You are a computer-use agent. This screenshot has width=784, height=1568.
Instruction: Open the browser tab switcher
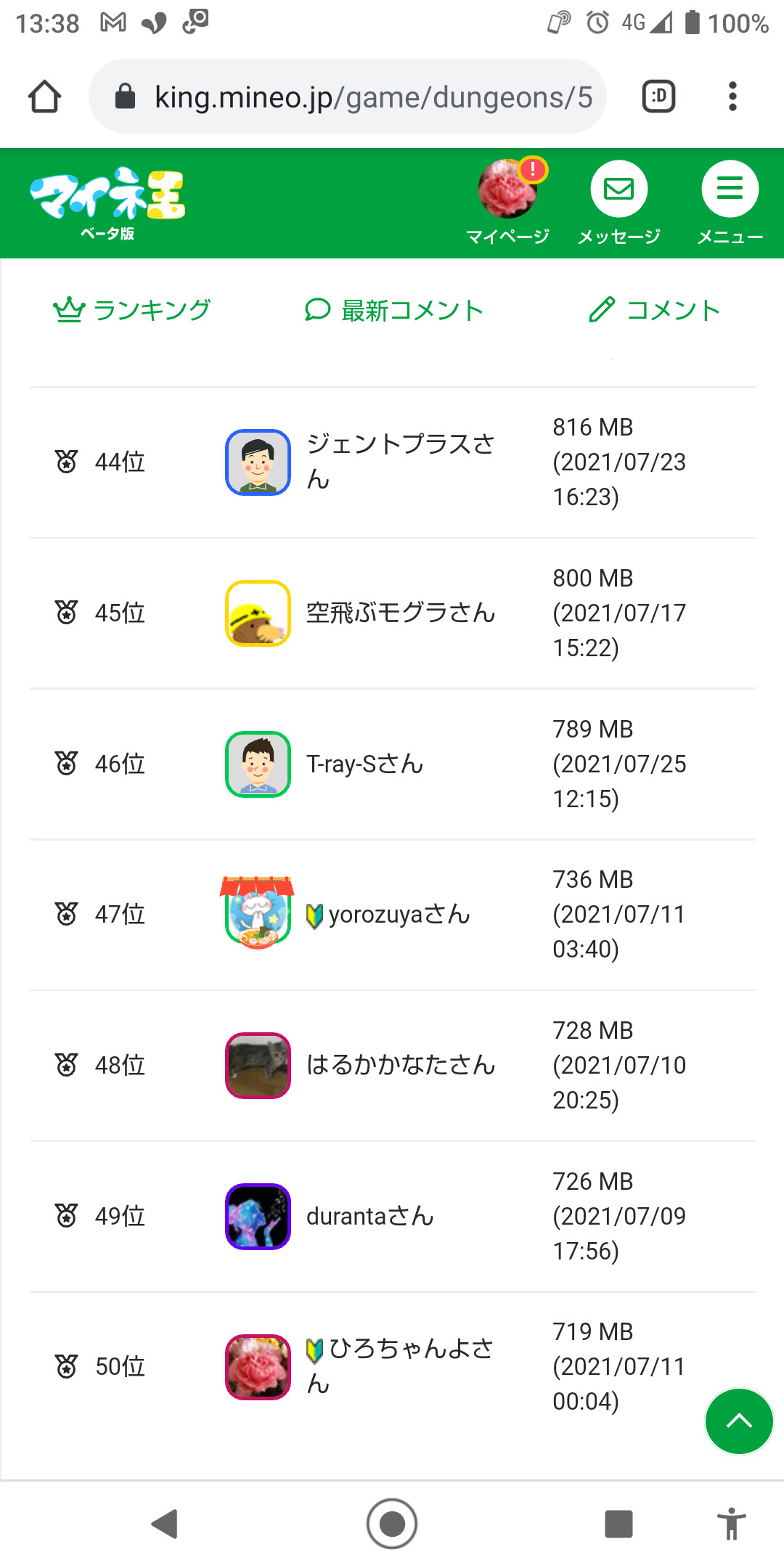pos(658,97)
